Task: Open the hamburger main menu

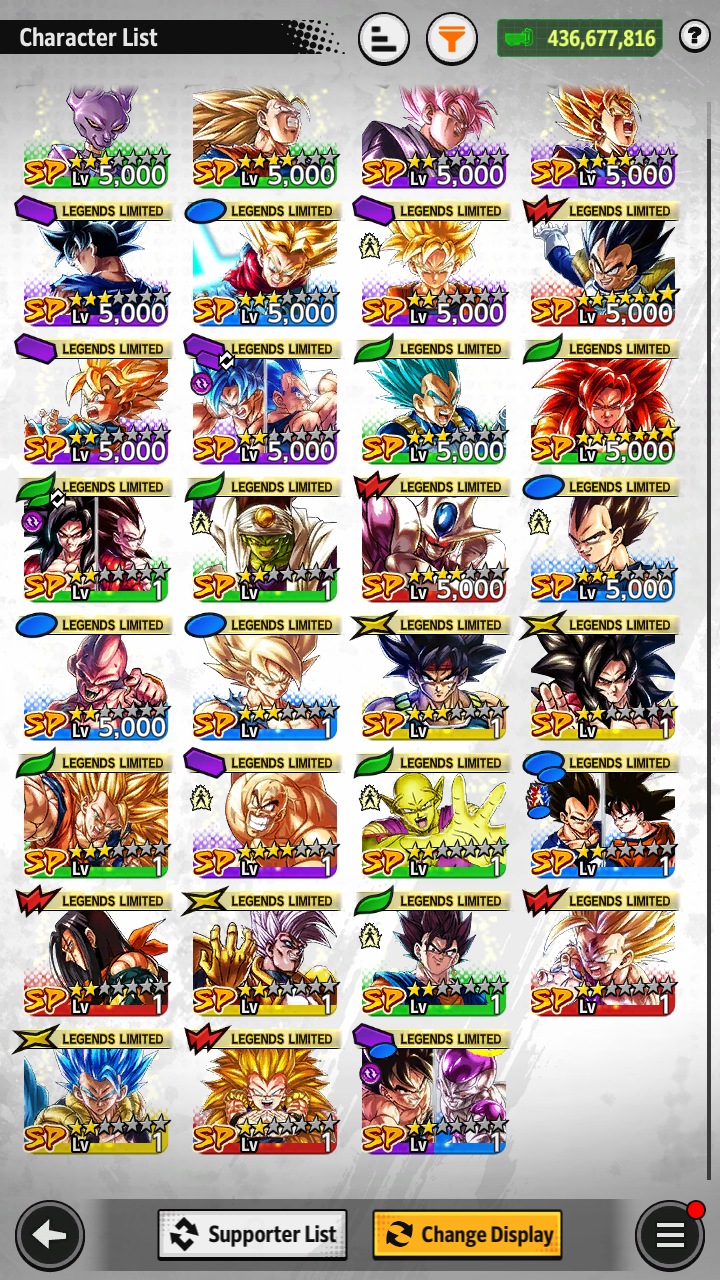Action: (x=669, y=1235)
